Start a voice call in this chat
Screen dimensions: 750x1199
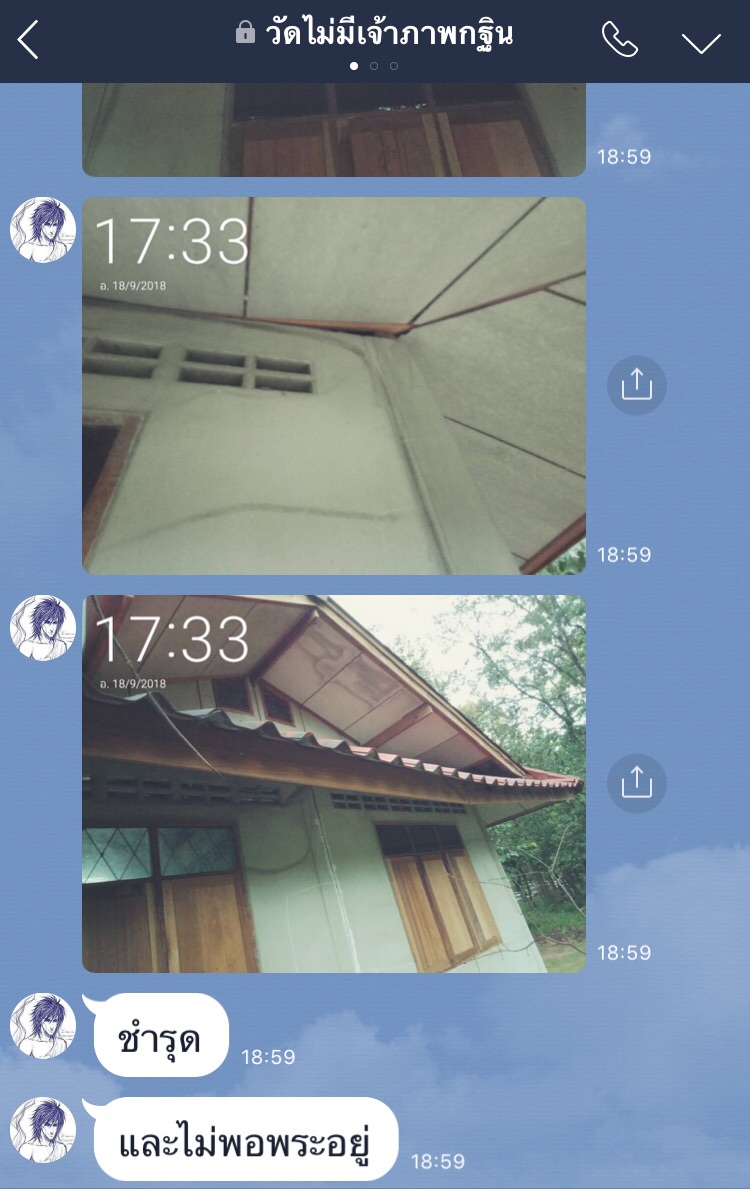(x=619, y=41)
